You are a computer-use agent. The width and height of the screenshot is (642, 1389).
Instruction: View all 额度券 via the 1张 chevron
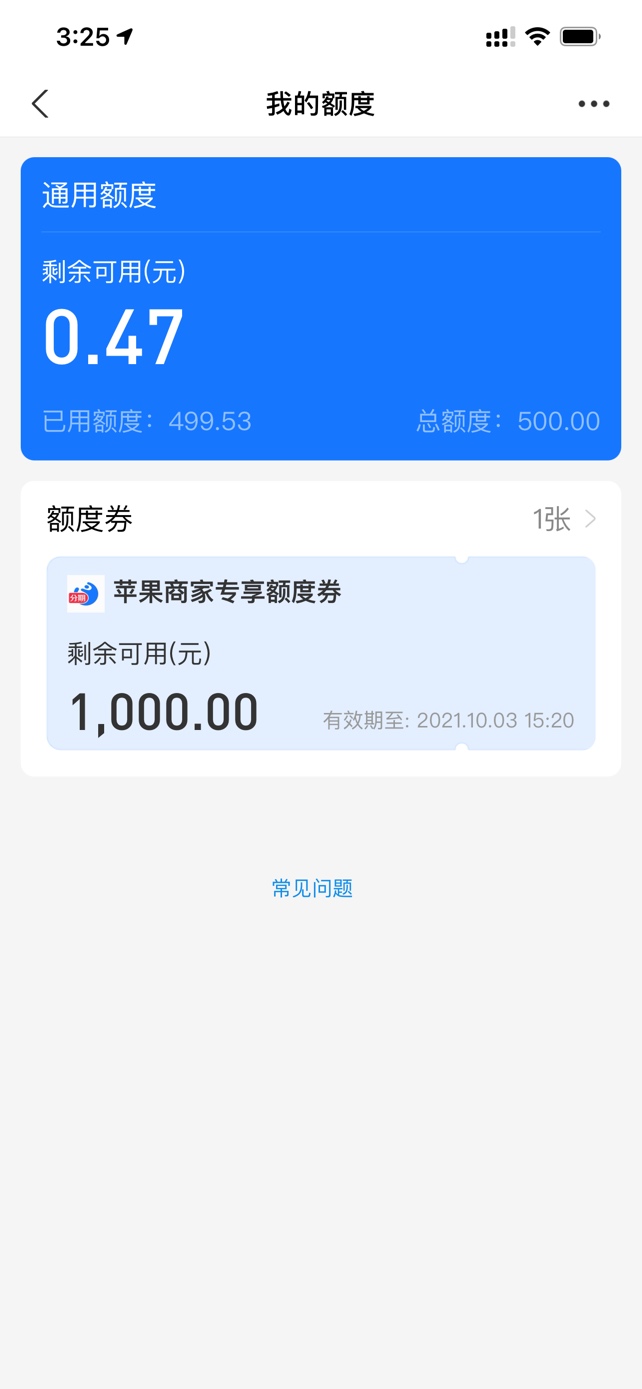point(564,519)
